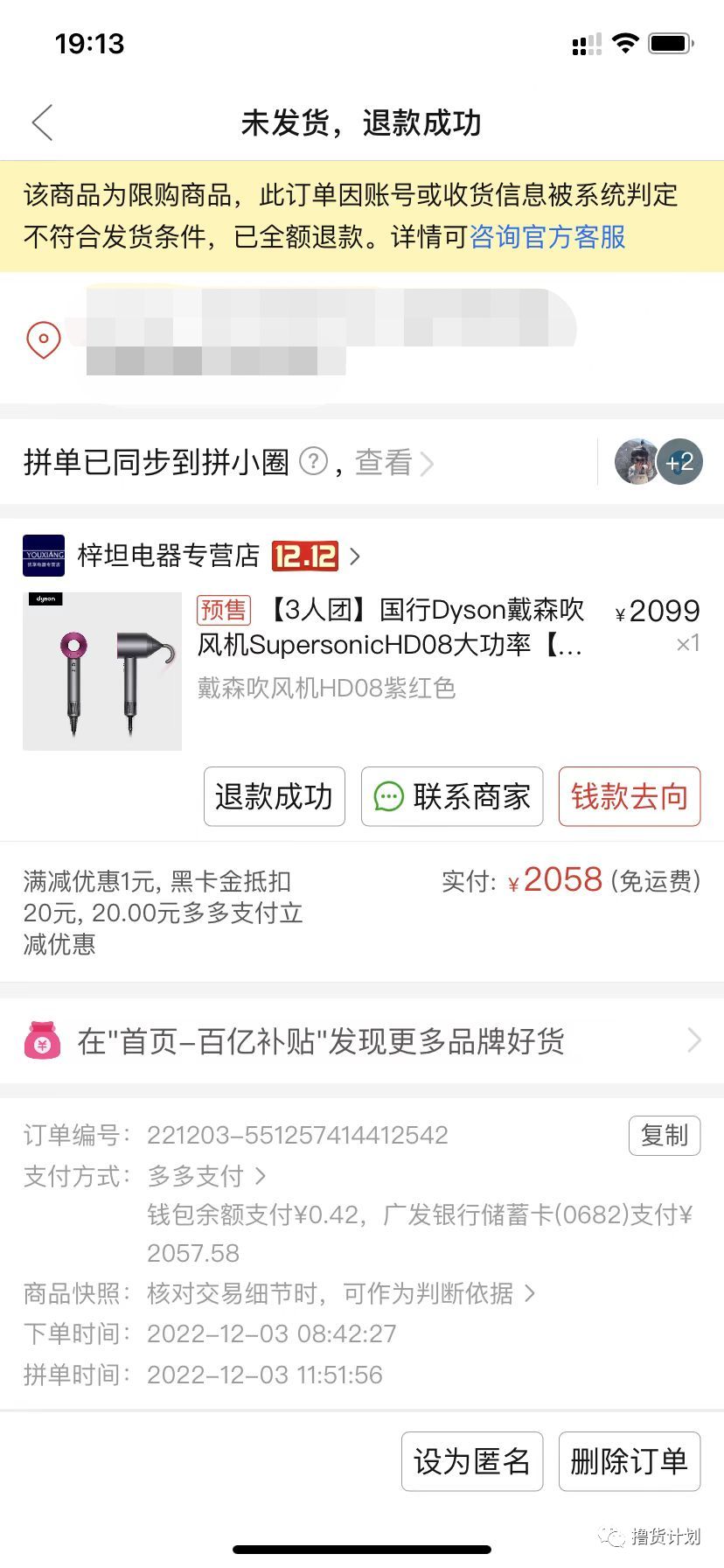Click the 退款成功 button
724x1568 pixels.
(274, 797)
